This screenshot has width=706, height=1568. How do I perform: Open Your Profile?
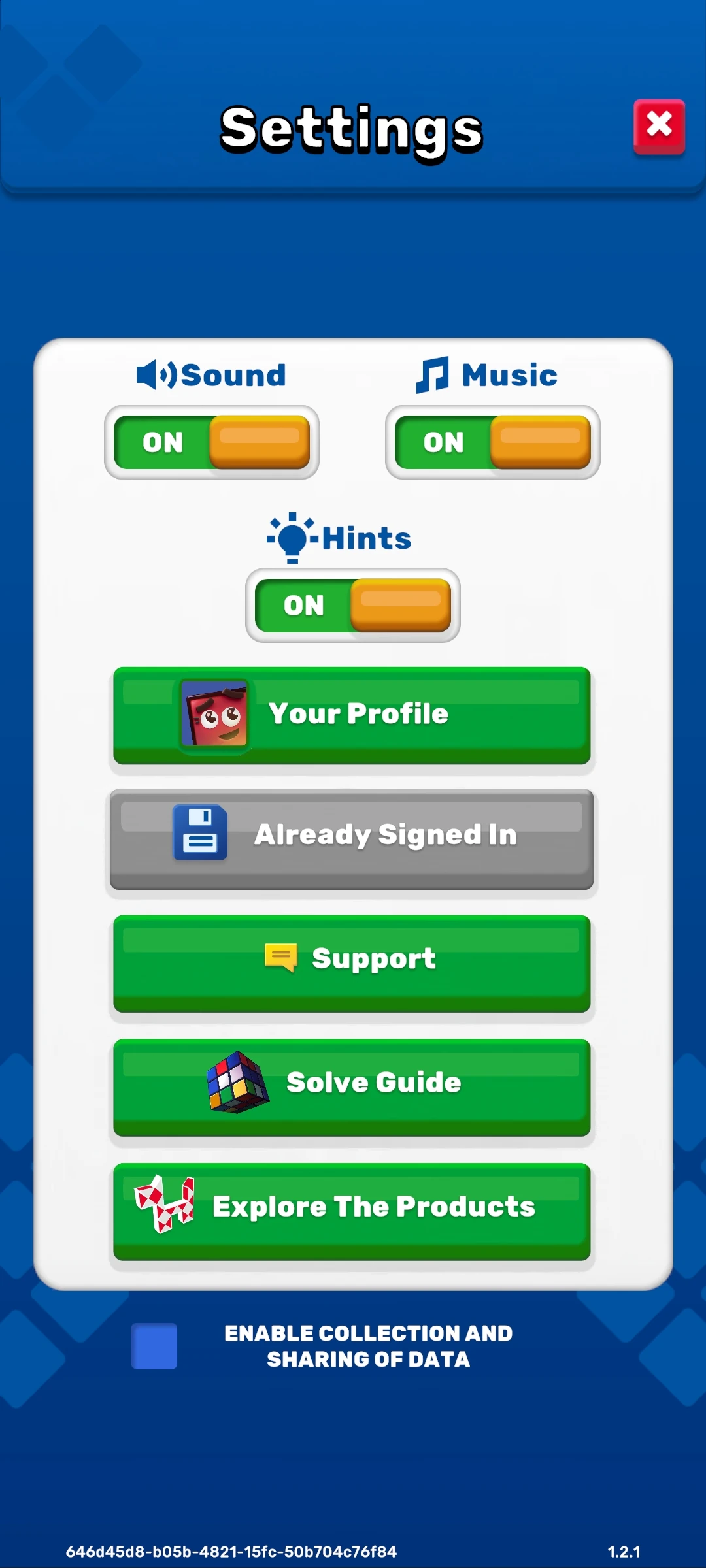tap(352, 714)
